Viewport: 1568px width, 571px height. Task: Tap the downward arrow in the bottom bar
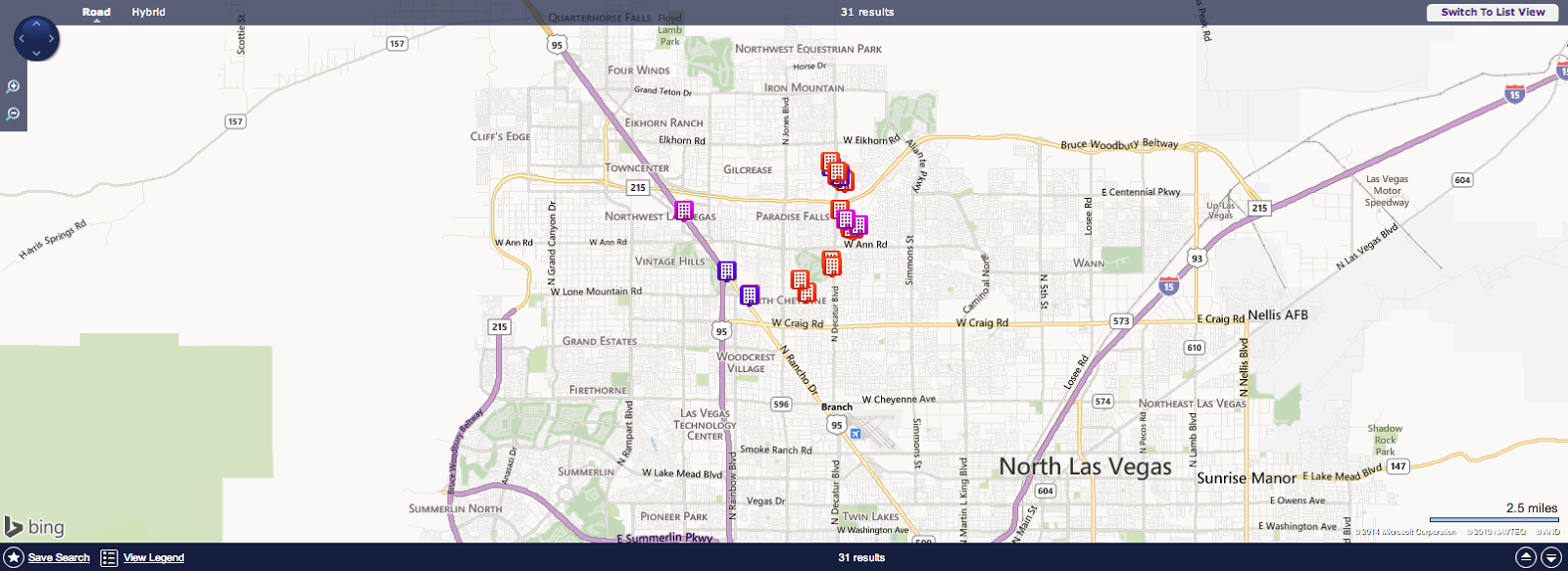coord(1550,557)
